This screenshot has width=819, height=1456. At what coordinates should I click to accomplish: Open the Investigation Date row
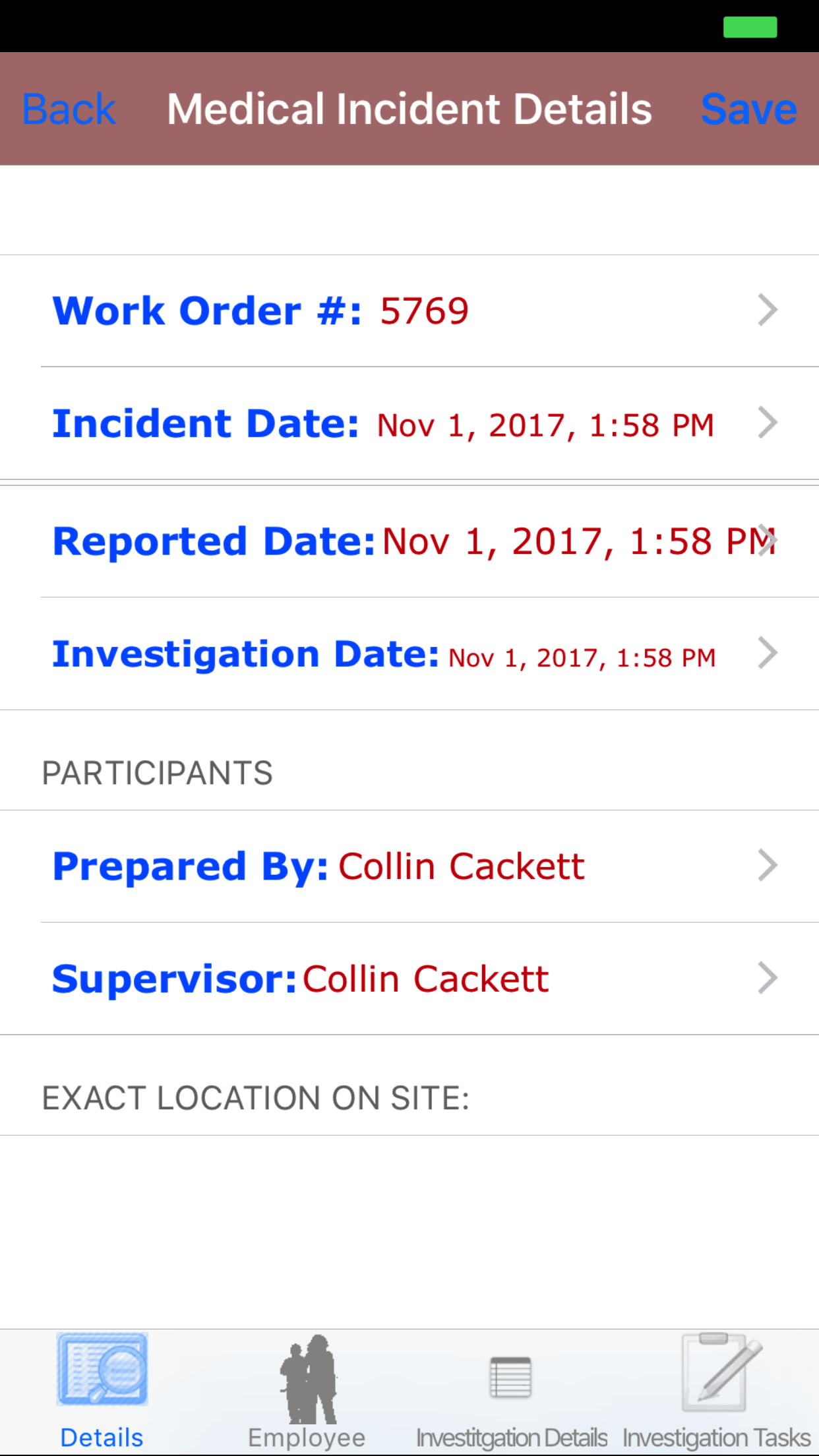[409, 654]
